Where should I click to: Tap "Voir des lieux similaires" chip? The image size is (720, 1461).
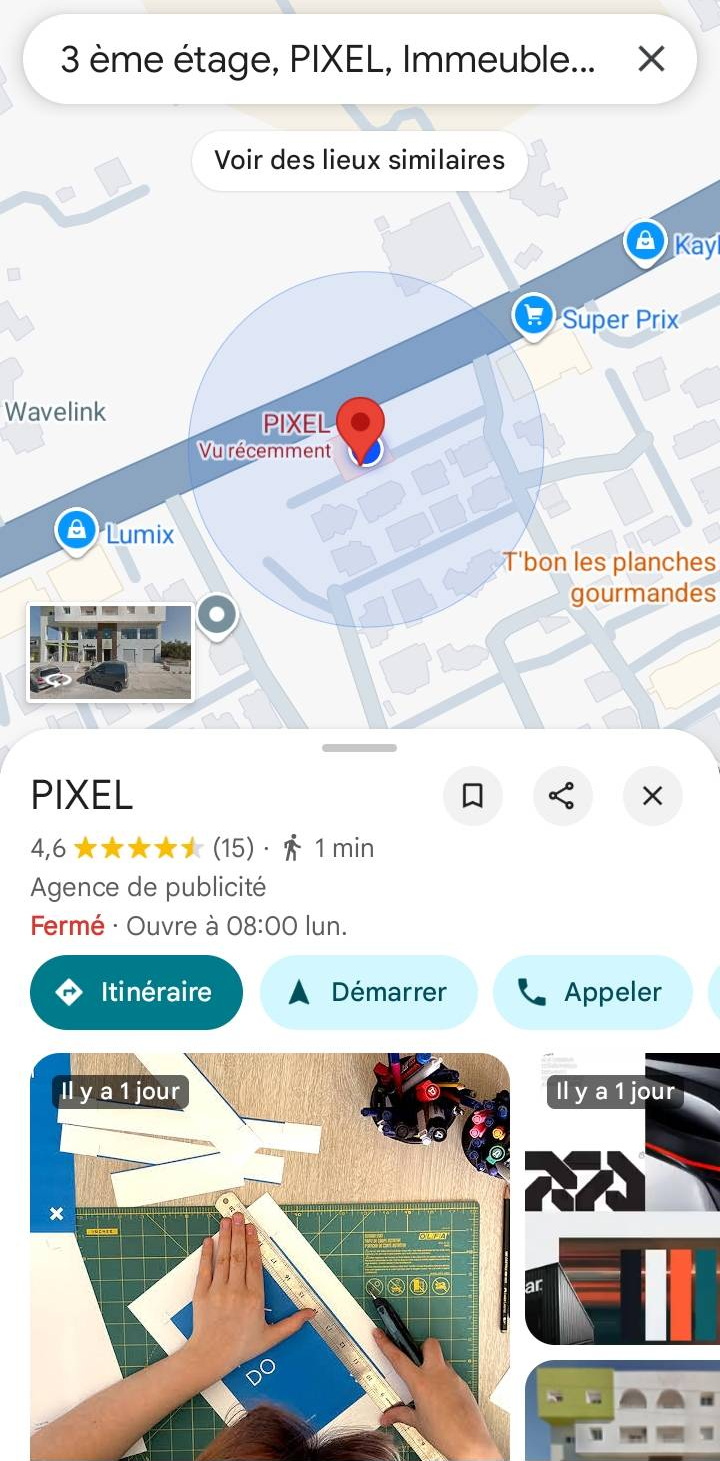[360, 160]
